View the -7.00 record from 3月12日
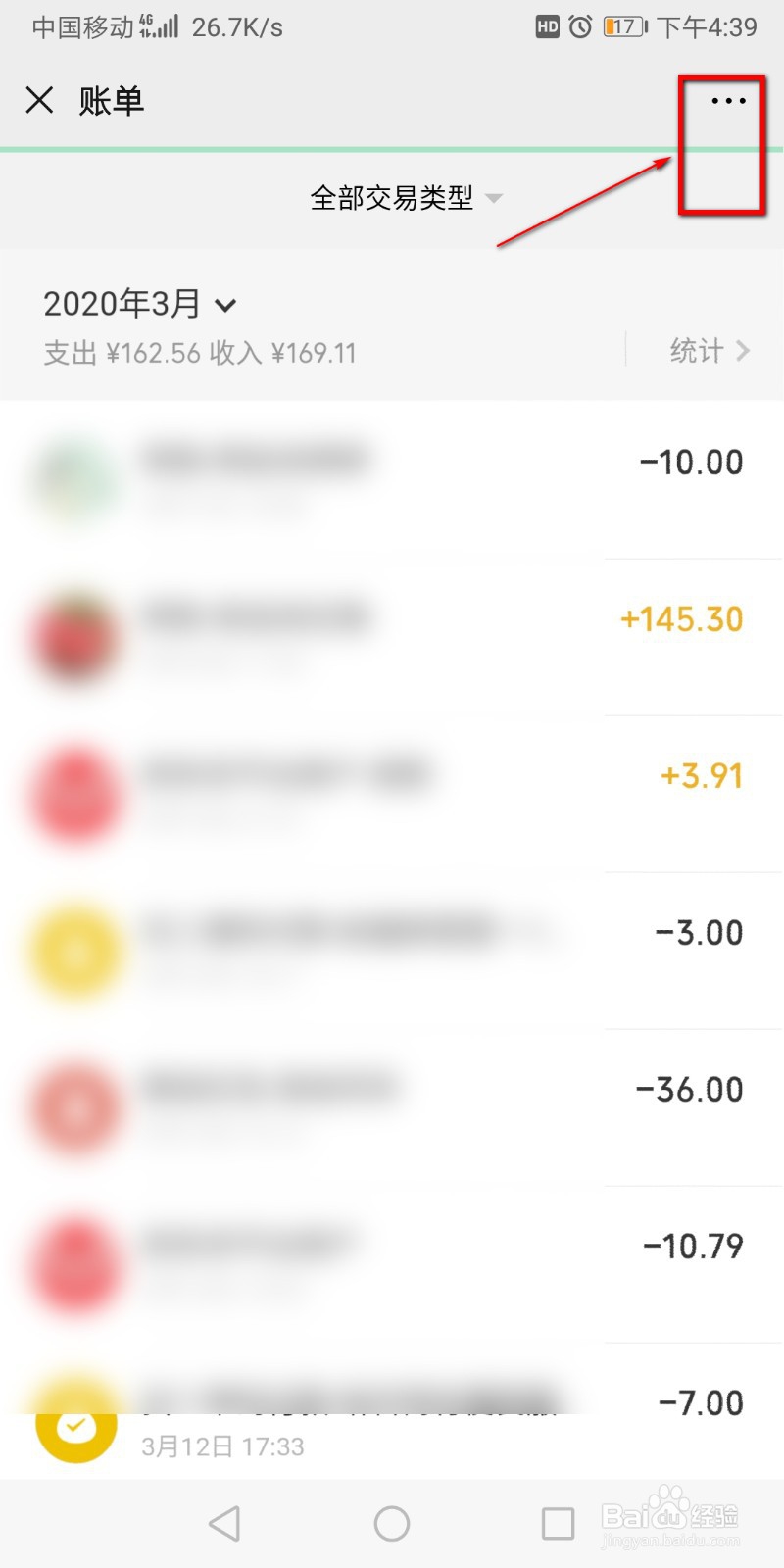Image resolution: width=784 pixels, height=1568 pixels. click(392, 1411)
